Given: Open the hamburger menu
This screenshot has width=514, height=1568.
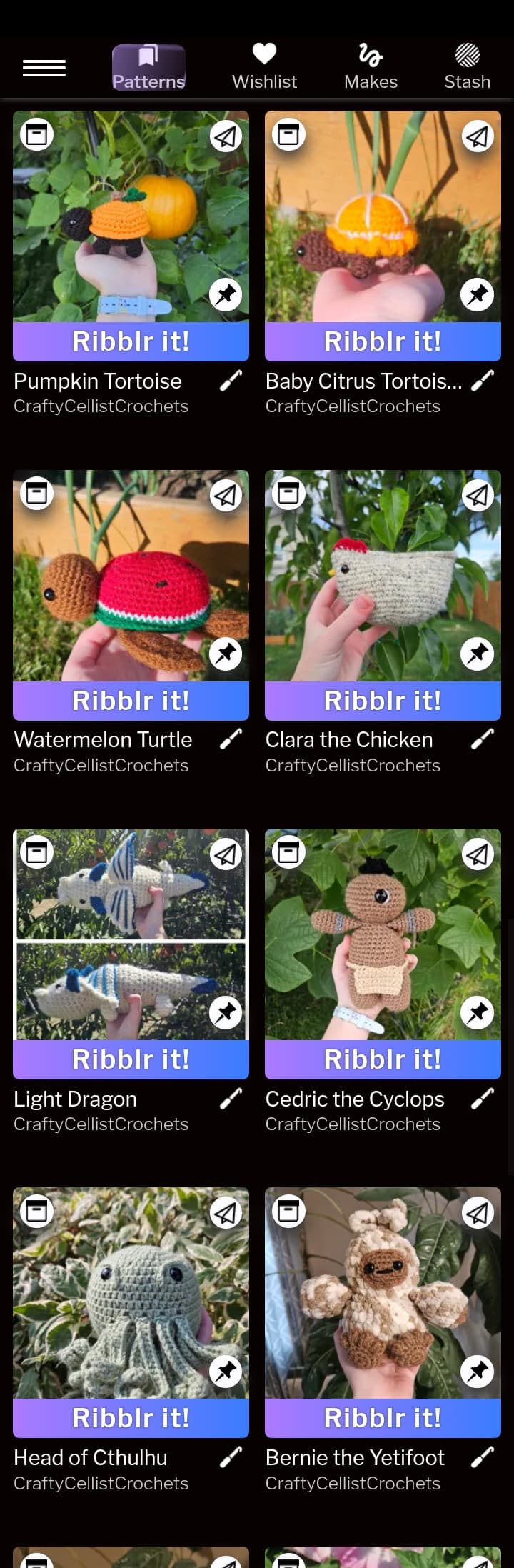Looking at the screenshot, I should (44, 68).
